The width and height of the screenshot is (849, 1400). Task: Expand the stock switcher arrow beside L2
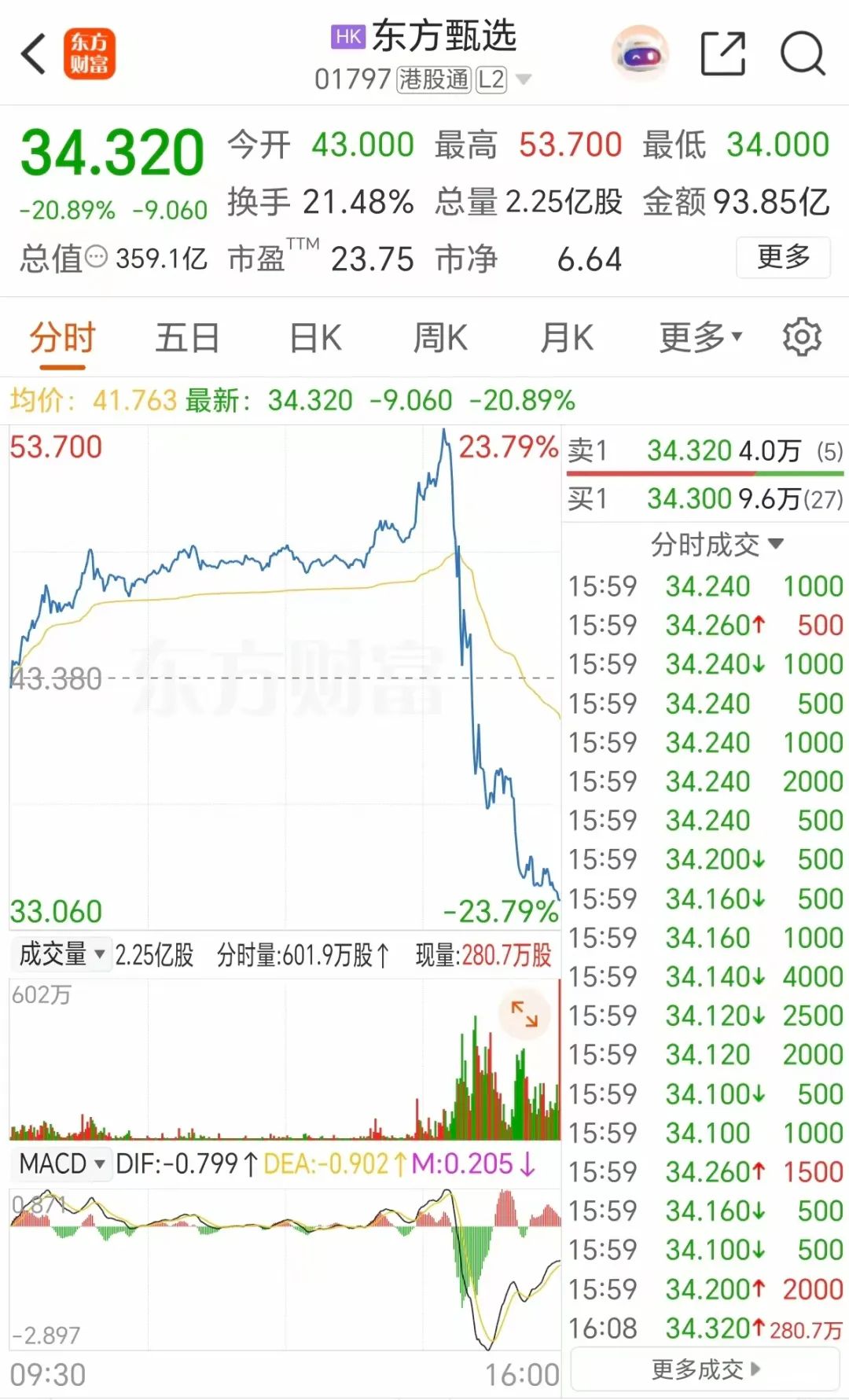click(523, 79)
